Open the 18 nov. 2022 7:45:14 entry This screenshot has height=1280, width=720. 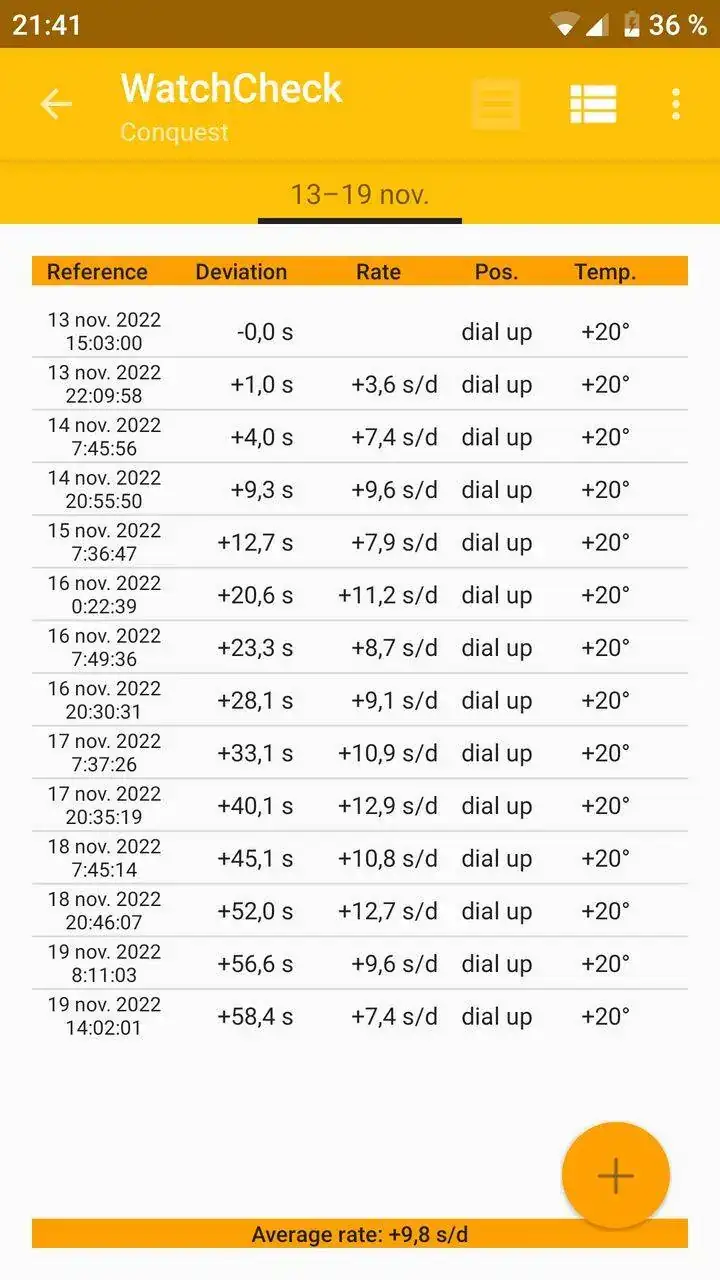coord(360,858)
